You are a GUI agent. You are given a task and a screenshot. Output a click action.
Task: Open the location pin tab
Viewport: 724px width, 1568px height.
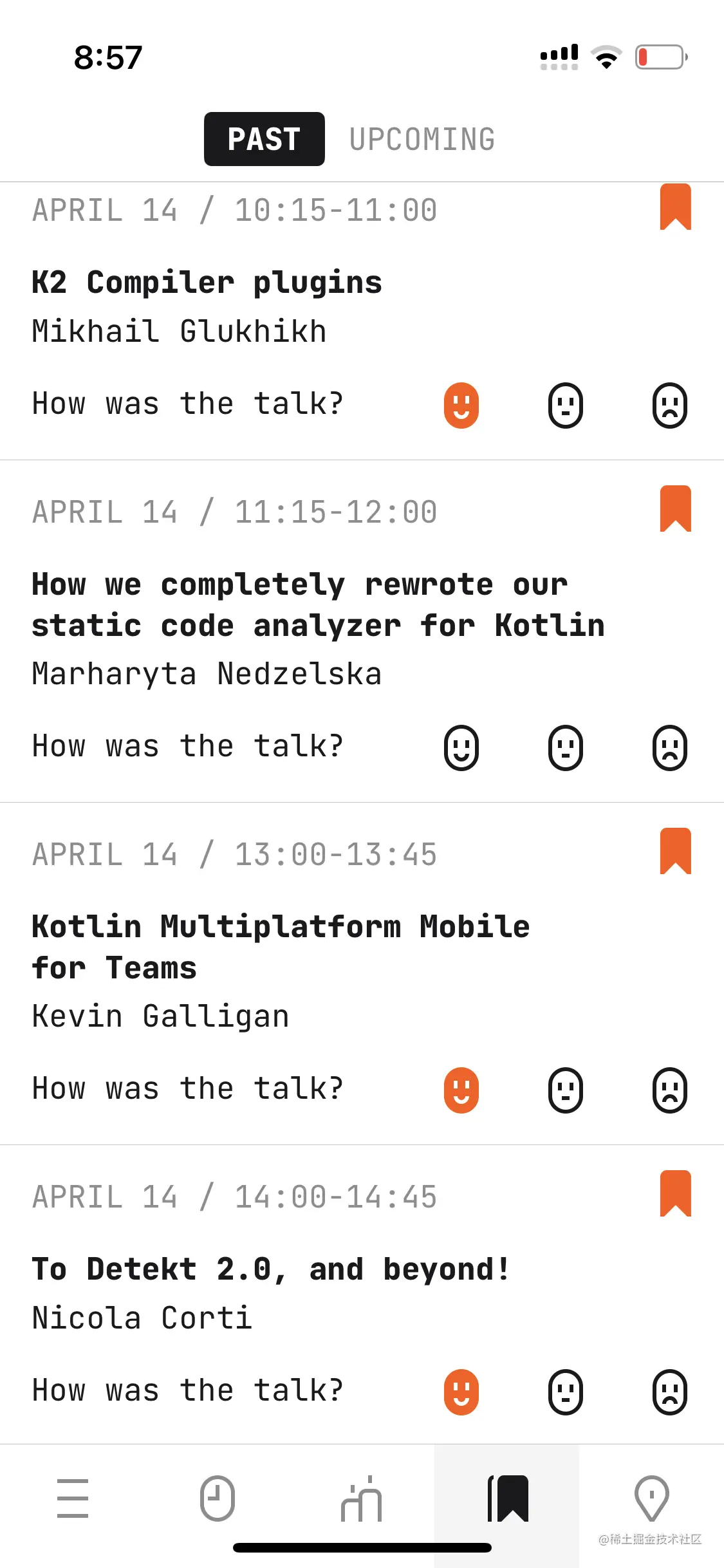tap(651, 1498)
